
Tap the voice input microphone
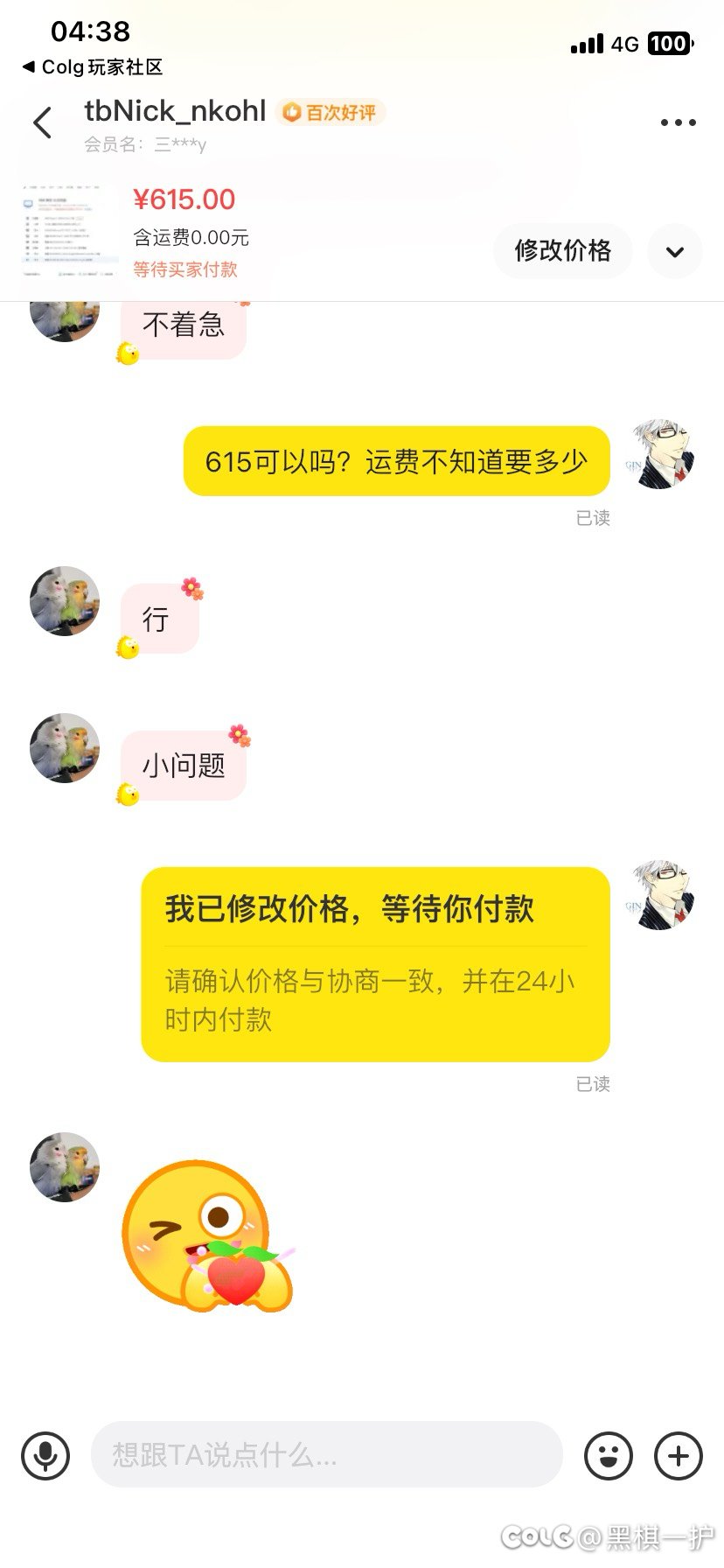click(45, 1455)
